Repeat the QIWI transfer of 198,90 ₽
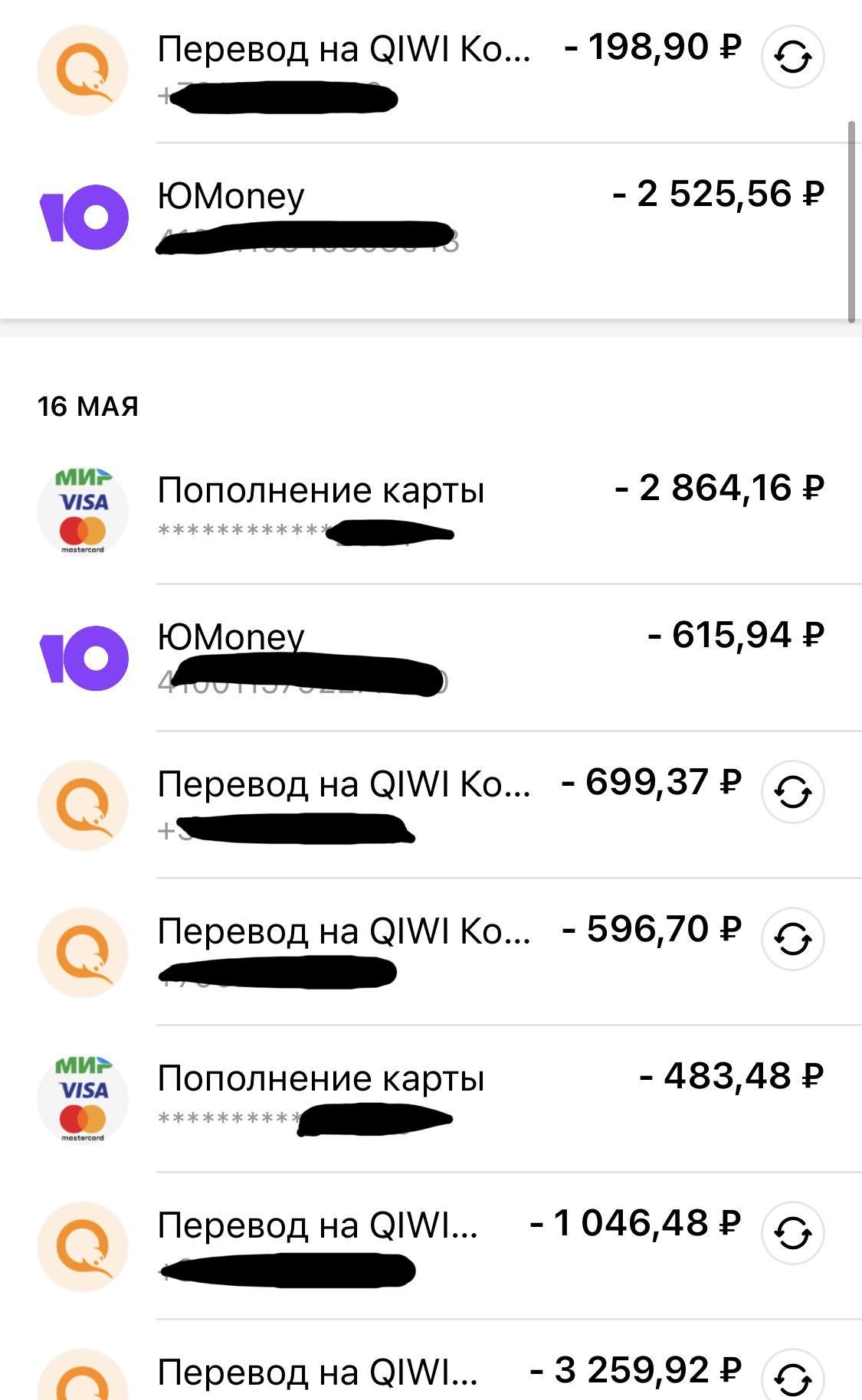 [x=792, y=57]
